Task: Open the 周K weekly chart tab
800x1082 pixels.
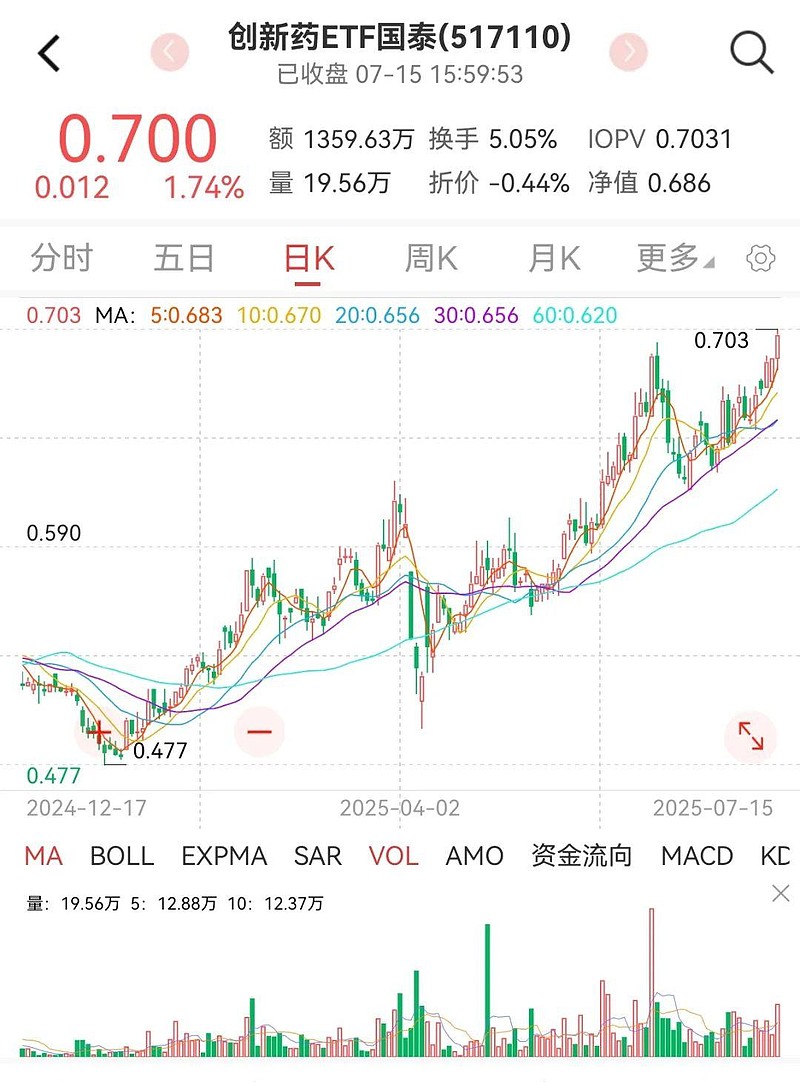Action: pos(430,257)
